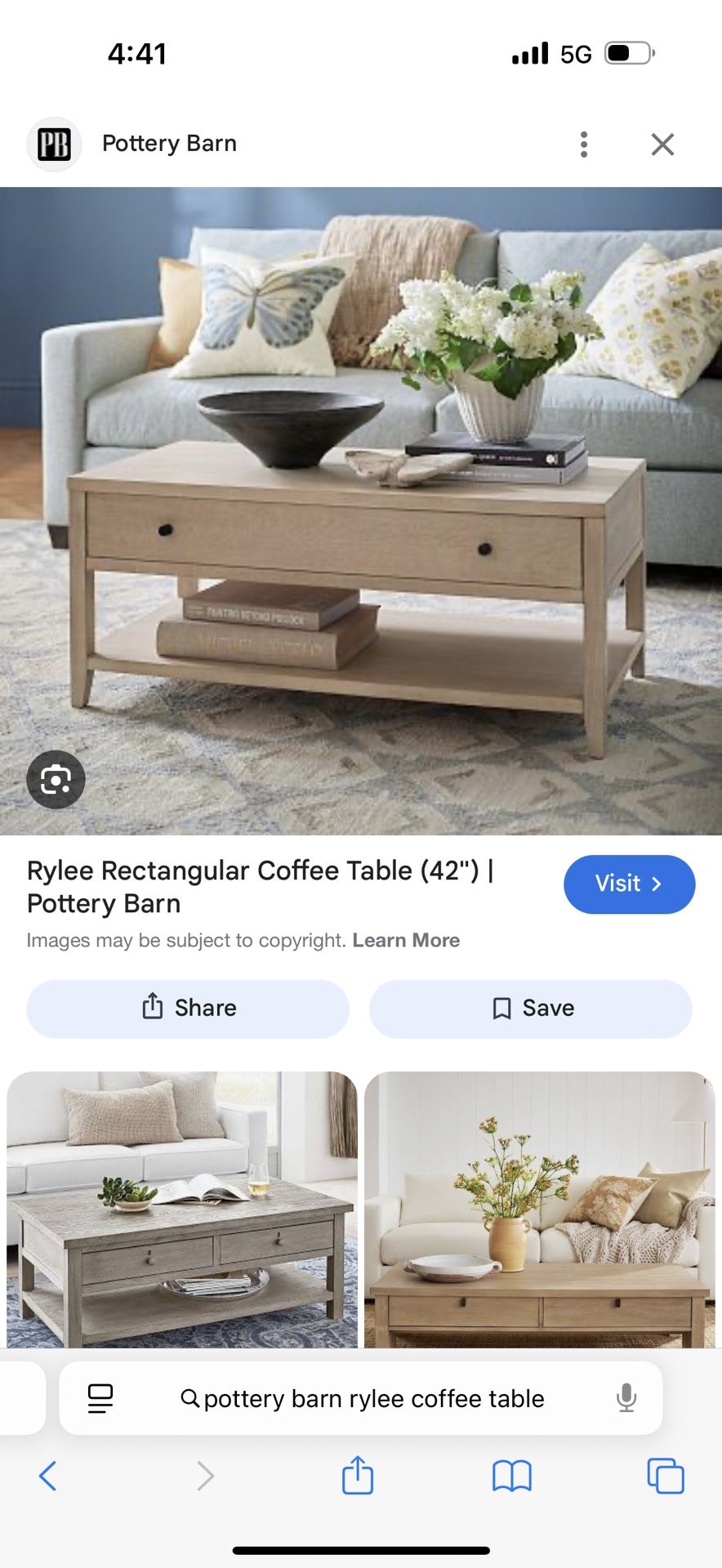Open the Learn More copyright link

(406, 940)
